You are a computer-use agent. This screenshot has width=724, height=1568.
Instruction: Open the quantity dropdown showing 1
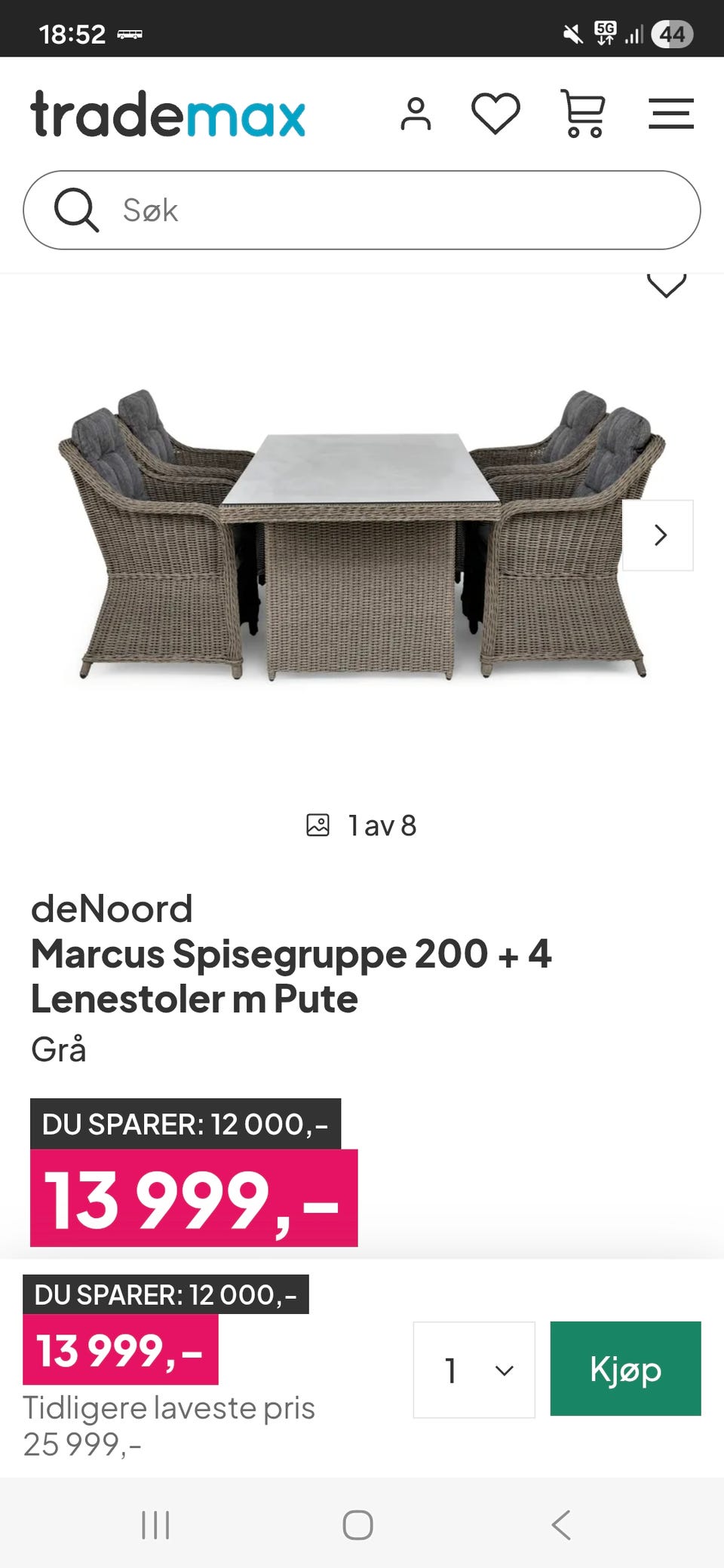tap(474, 1370)
